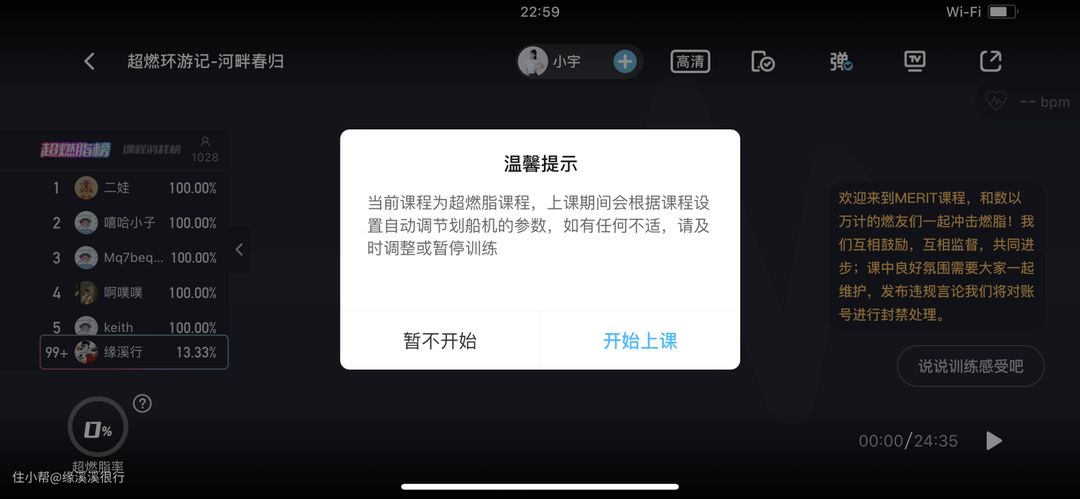The height and width of the screenshot is (499, 1080).
Task: Open the TV screen casting icon
Action: click(914, 62)
